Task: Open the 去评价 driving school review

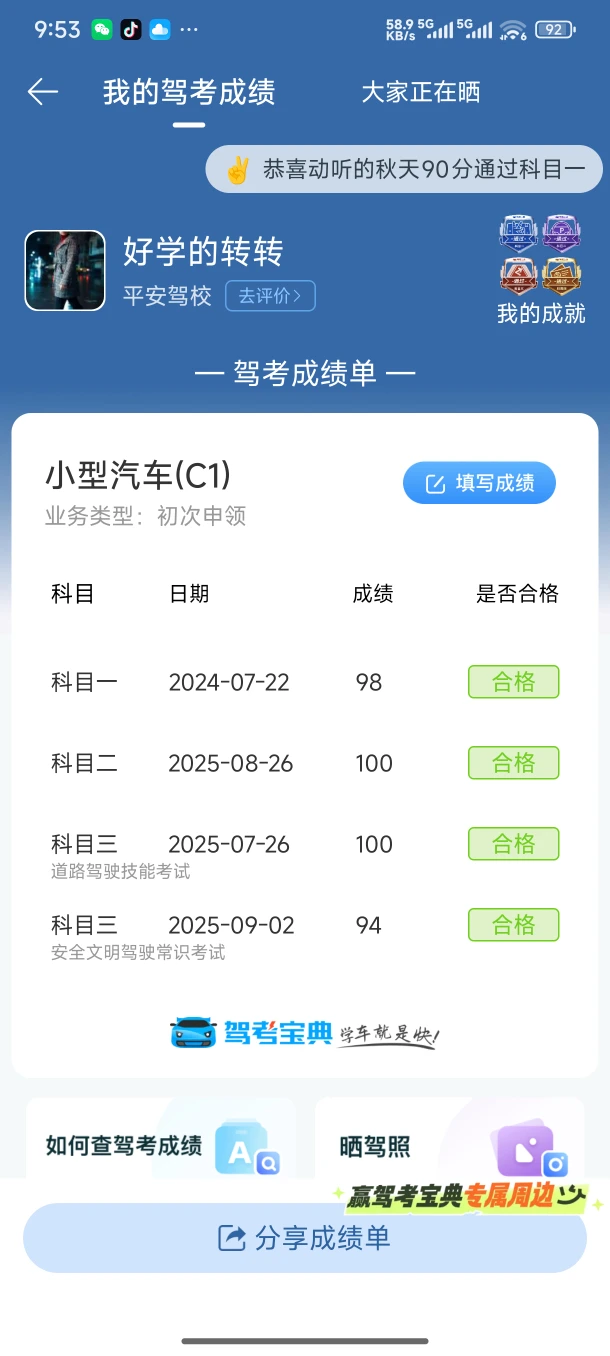Action: pos(270,296)
